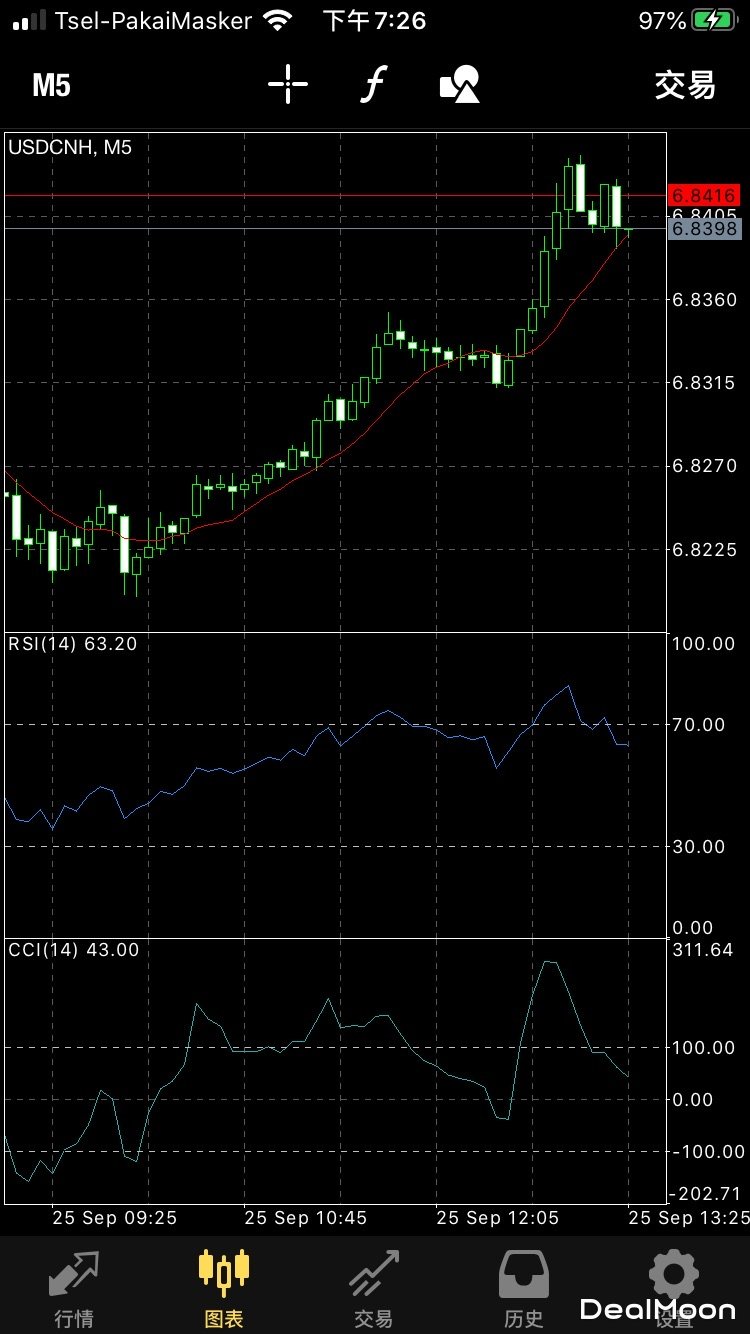Viewport: 750px width, 1334px height.
Task: Enable the crosshair cursor
Action: click(288, 85)
